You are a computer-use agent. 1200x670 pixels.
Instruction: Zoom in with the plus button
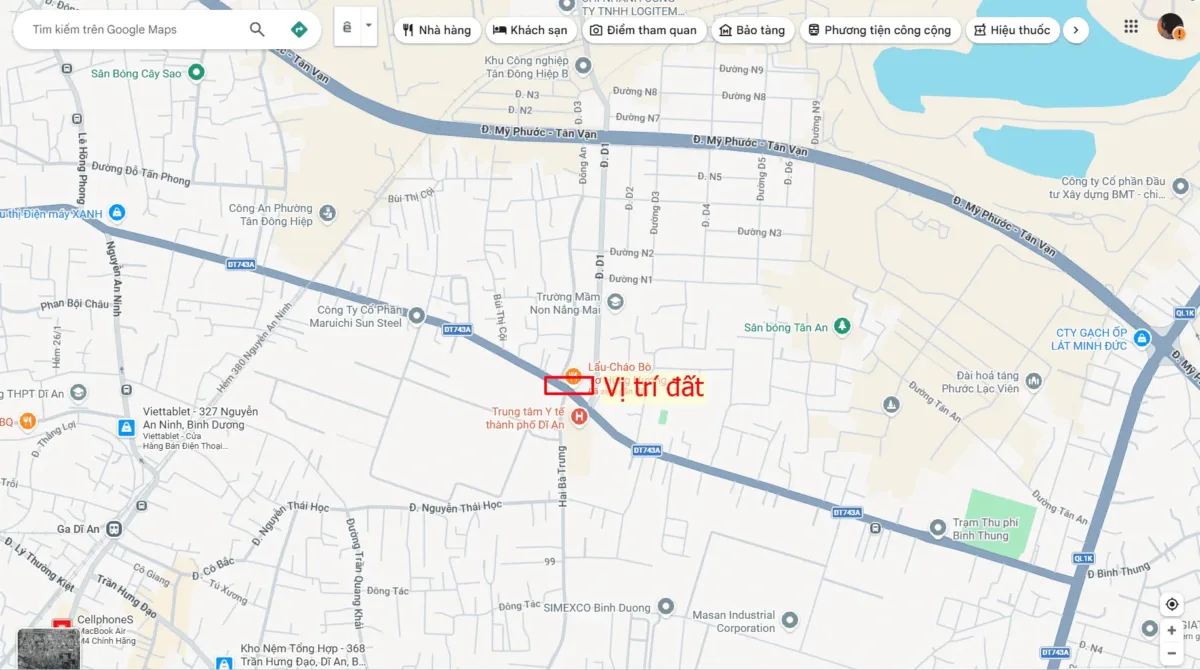pyautogui.click(x=1172, y=631)
